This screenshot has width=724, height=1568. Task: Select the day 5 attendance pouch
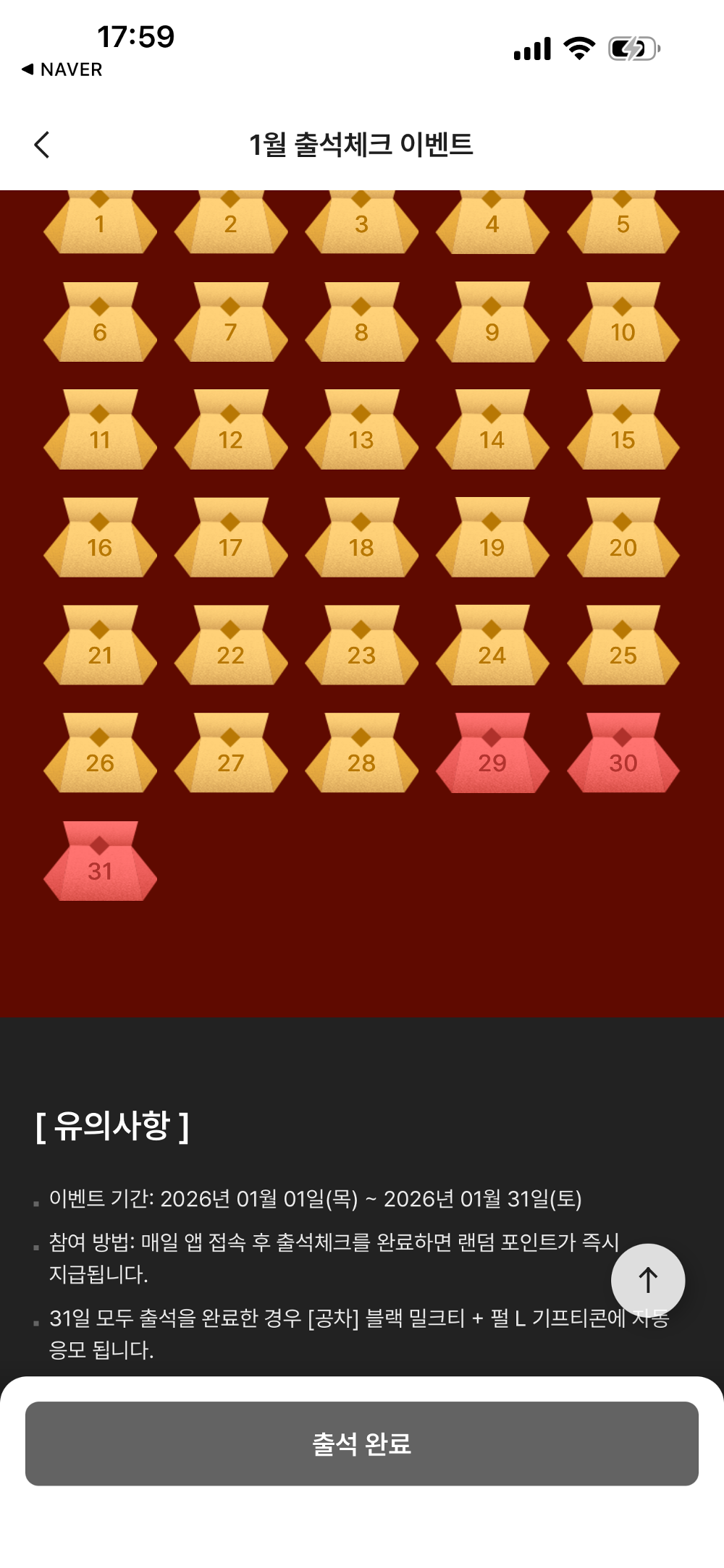click(x=623, y=221)
